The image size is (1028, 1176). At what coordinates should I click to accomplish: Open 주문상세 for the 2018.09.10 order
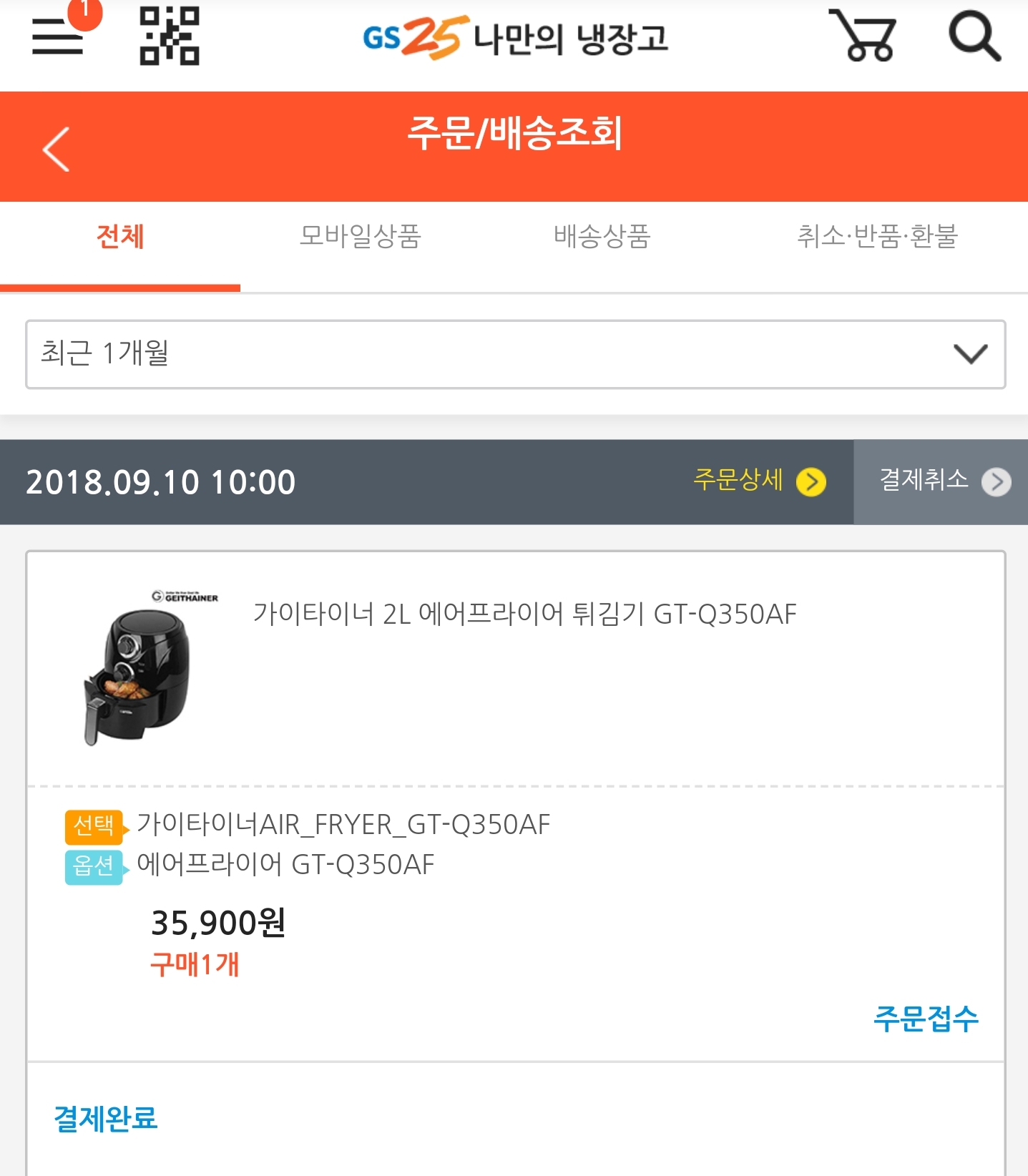759,481
